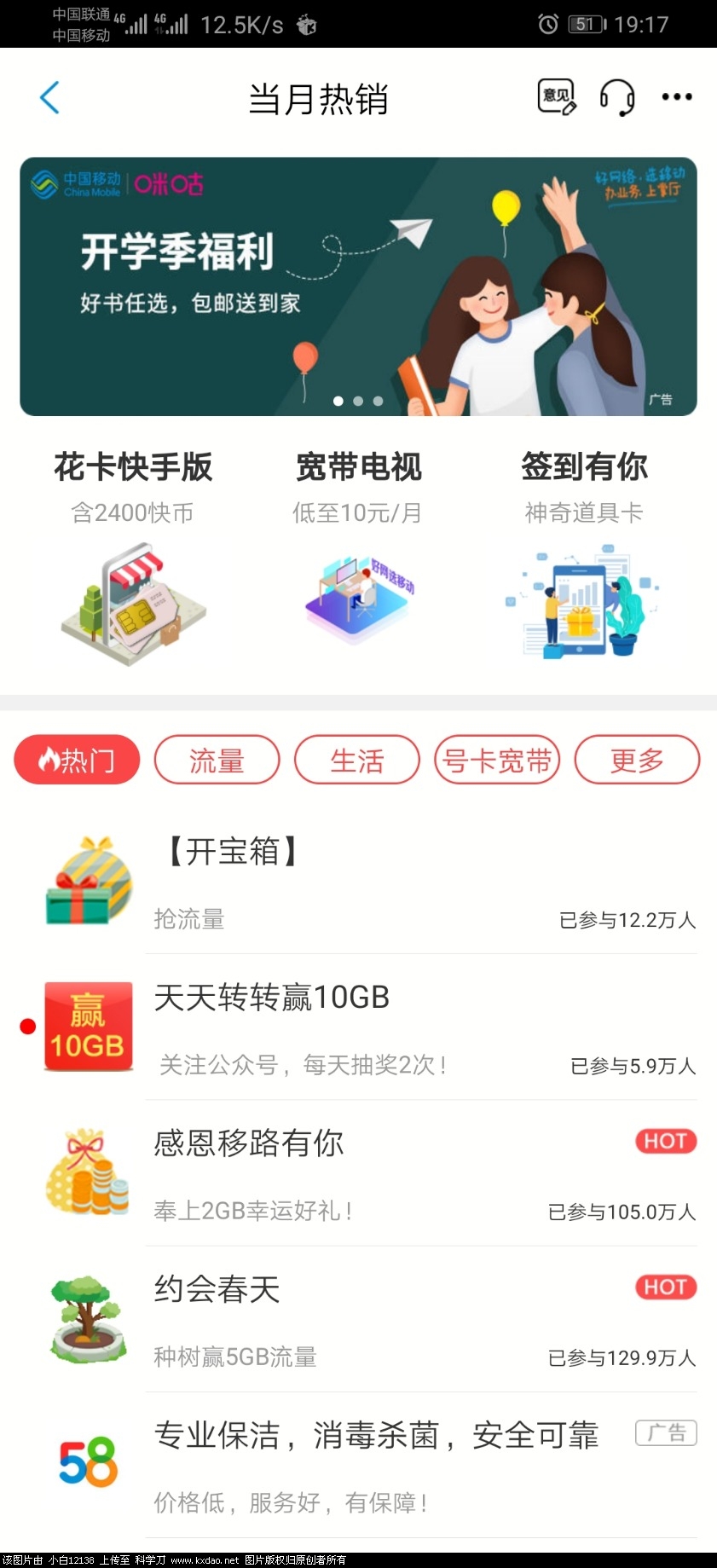Screen dimensions: 717x1568
Task: Show 更多 categories
Action: [x=637, y=760]
